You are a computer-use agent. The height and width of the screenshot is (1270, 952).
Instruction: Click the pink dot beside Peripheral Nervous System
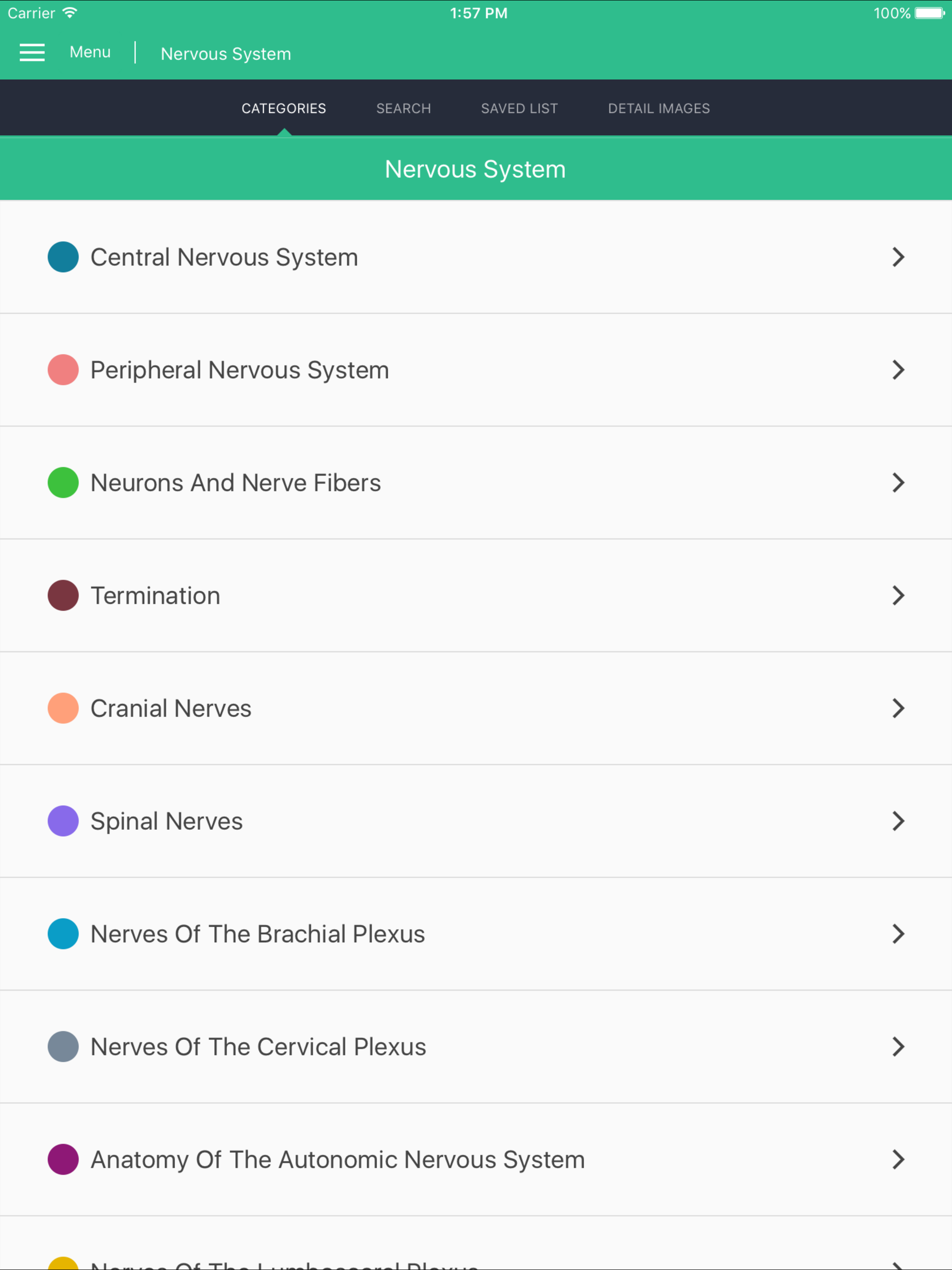[63, 370]
